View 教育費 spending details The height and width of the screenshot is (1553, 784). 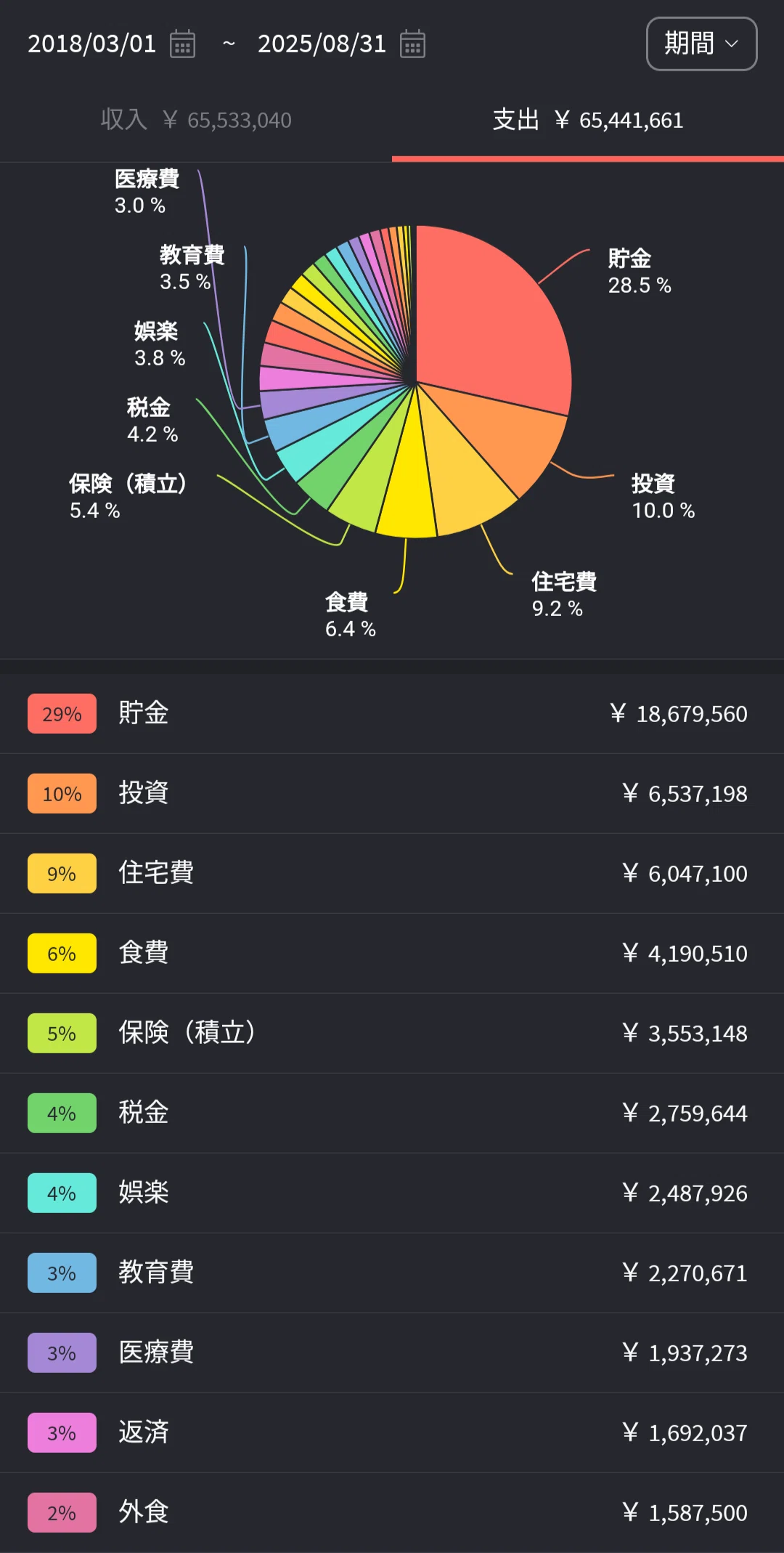click(x=392, y=1273)
